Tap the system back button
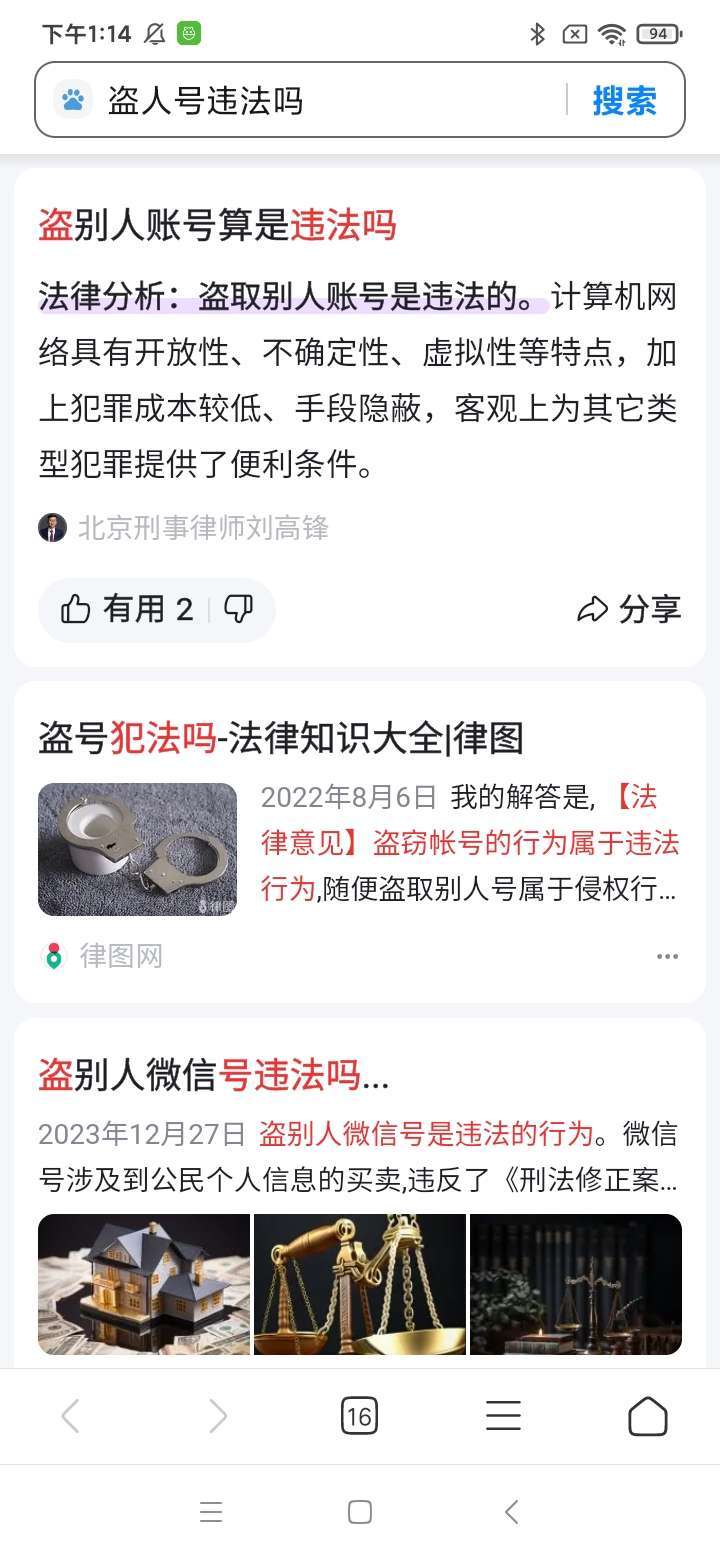Image resolution: width=720 pixels, height=1560 pixels. click(x=511, y=1512)
